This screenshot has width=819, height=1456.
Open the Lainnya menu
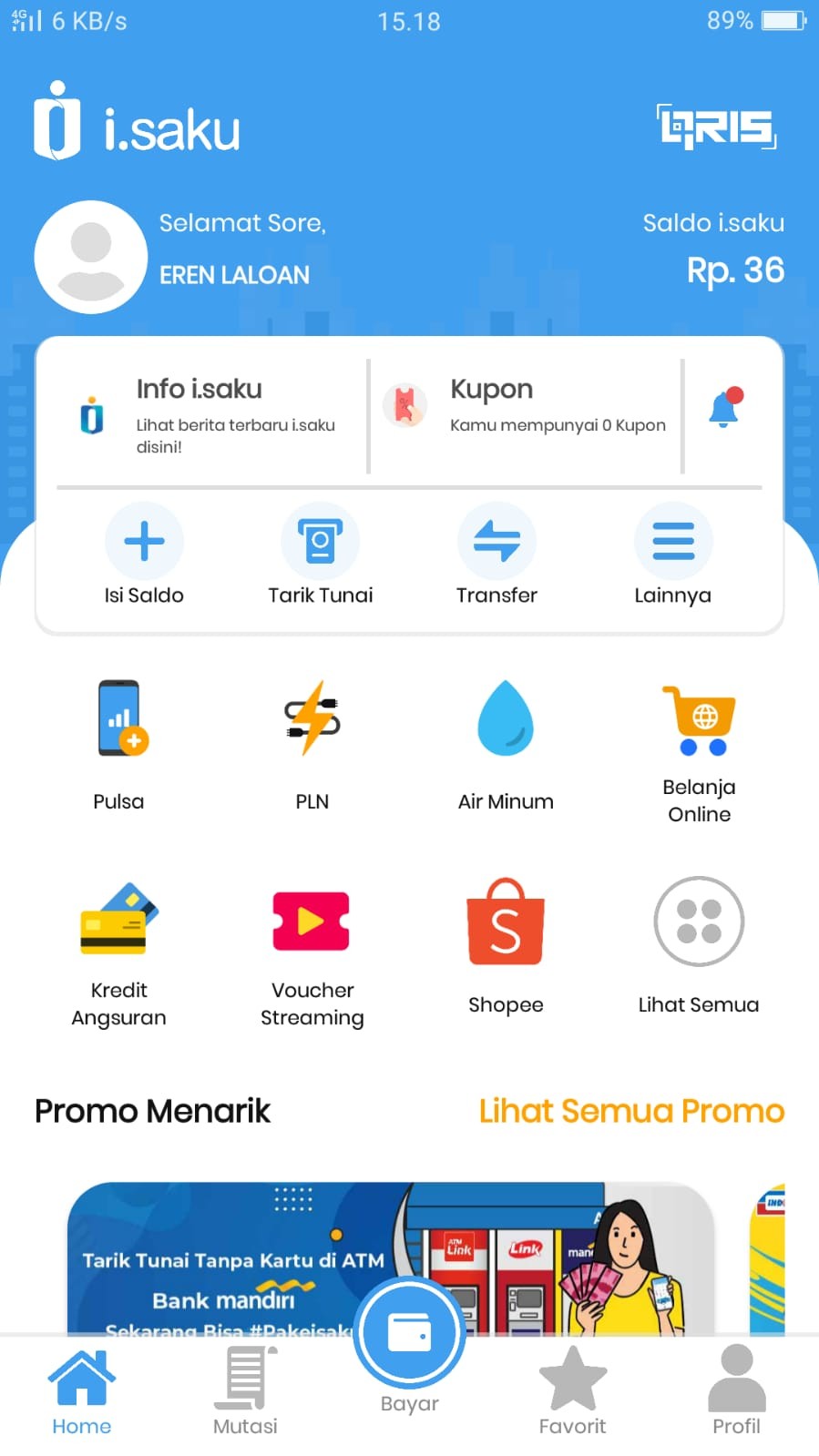(x=672, y=555)
